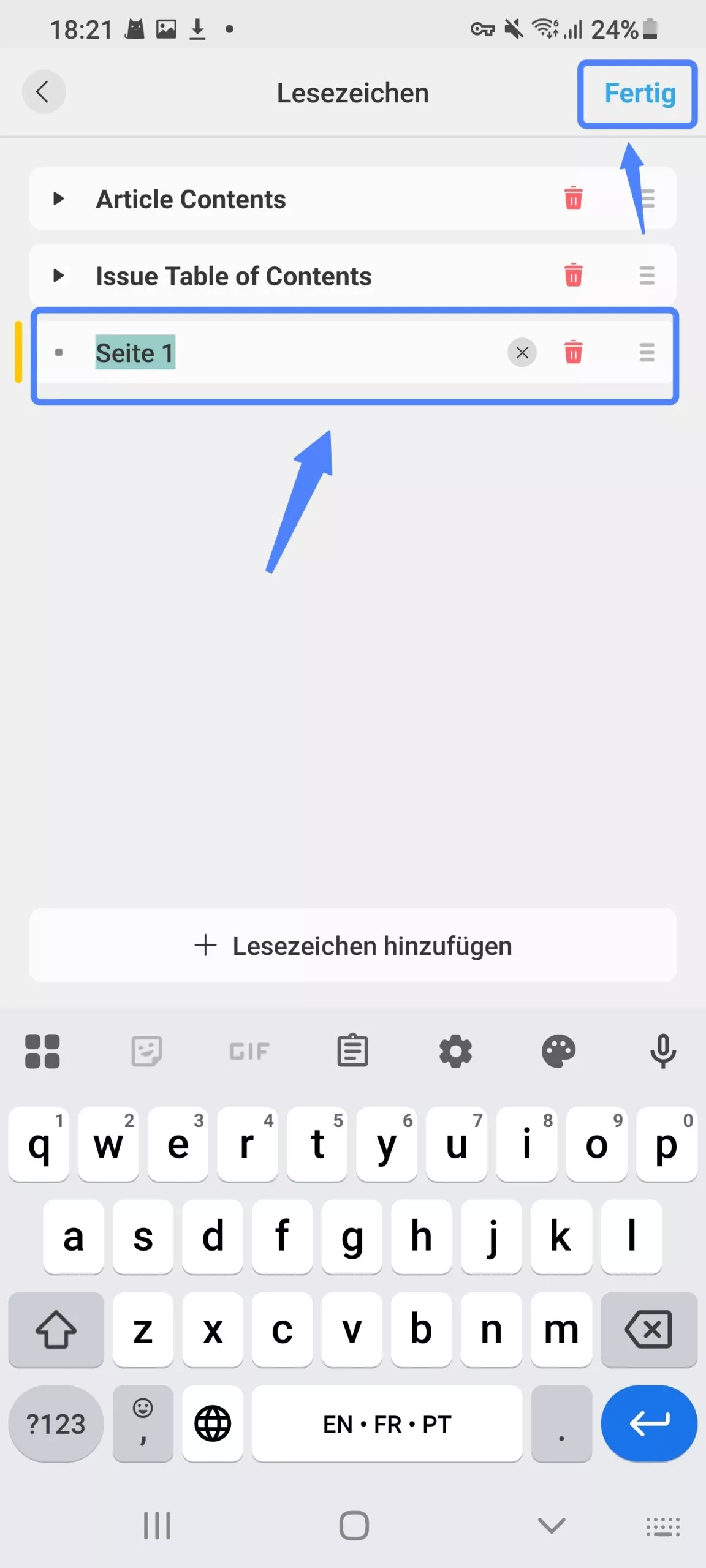Tap Lesezeichen hinzufügen to add a bookmark
The width and height of the screenshot is (706, 1568).
[x=353, y=945]
